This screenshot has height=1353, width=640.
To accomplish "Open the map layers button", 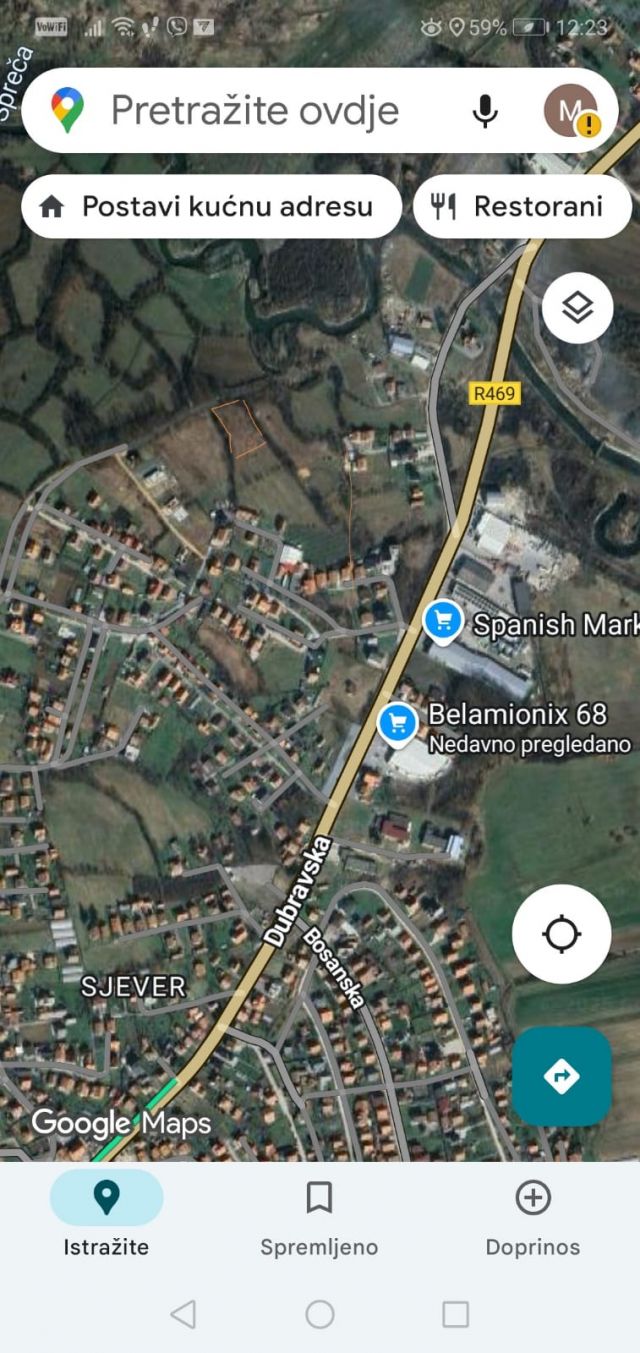I will click(577, 309).
